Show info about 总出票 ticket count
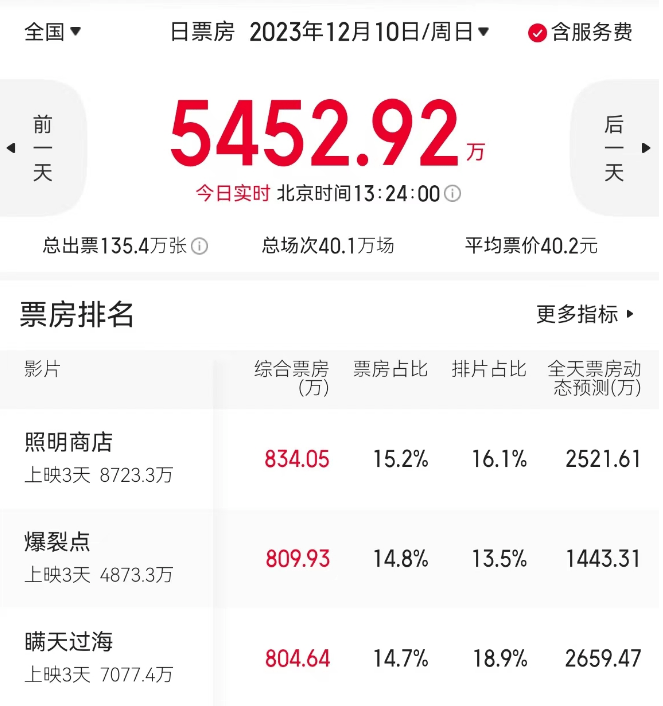 (200, 246)
